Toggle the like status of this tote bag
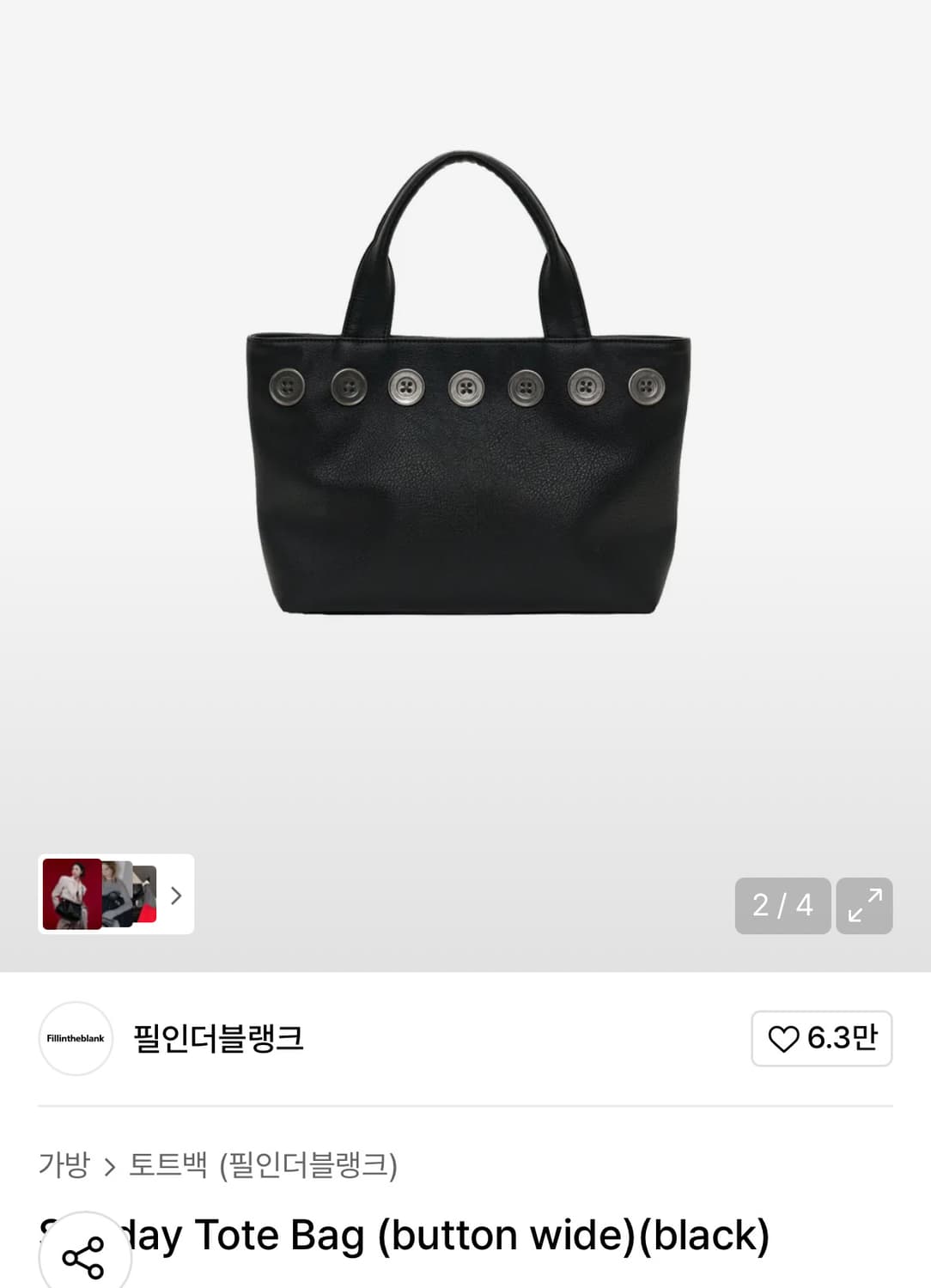Viewport: 931px width, 1288px height. click(820, 1038)
